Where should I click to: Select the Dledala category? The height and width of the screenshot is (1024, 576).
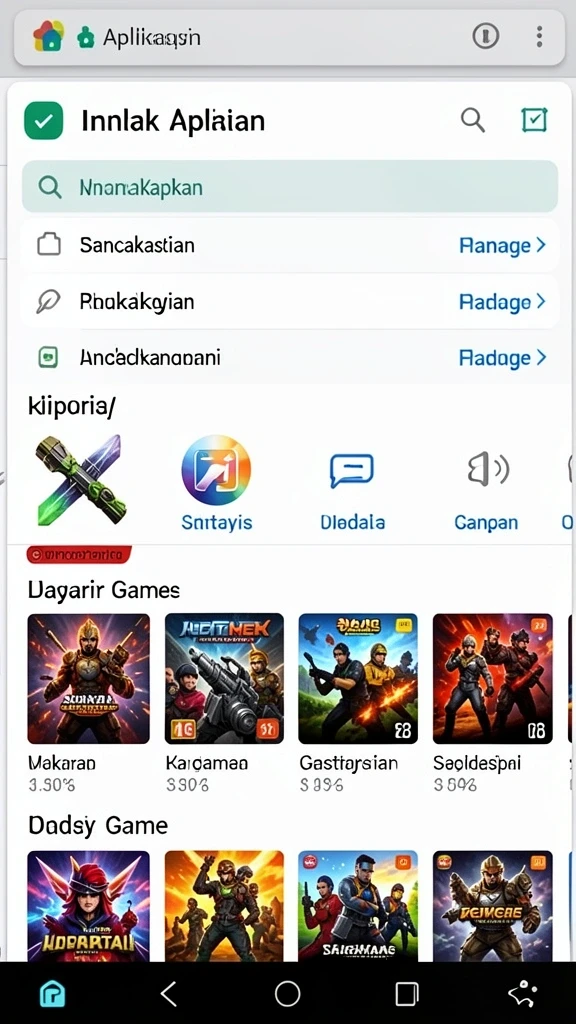coord(352,490)
